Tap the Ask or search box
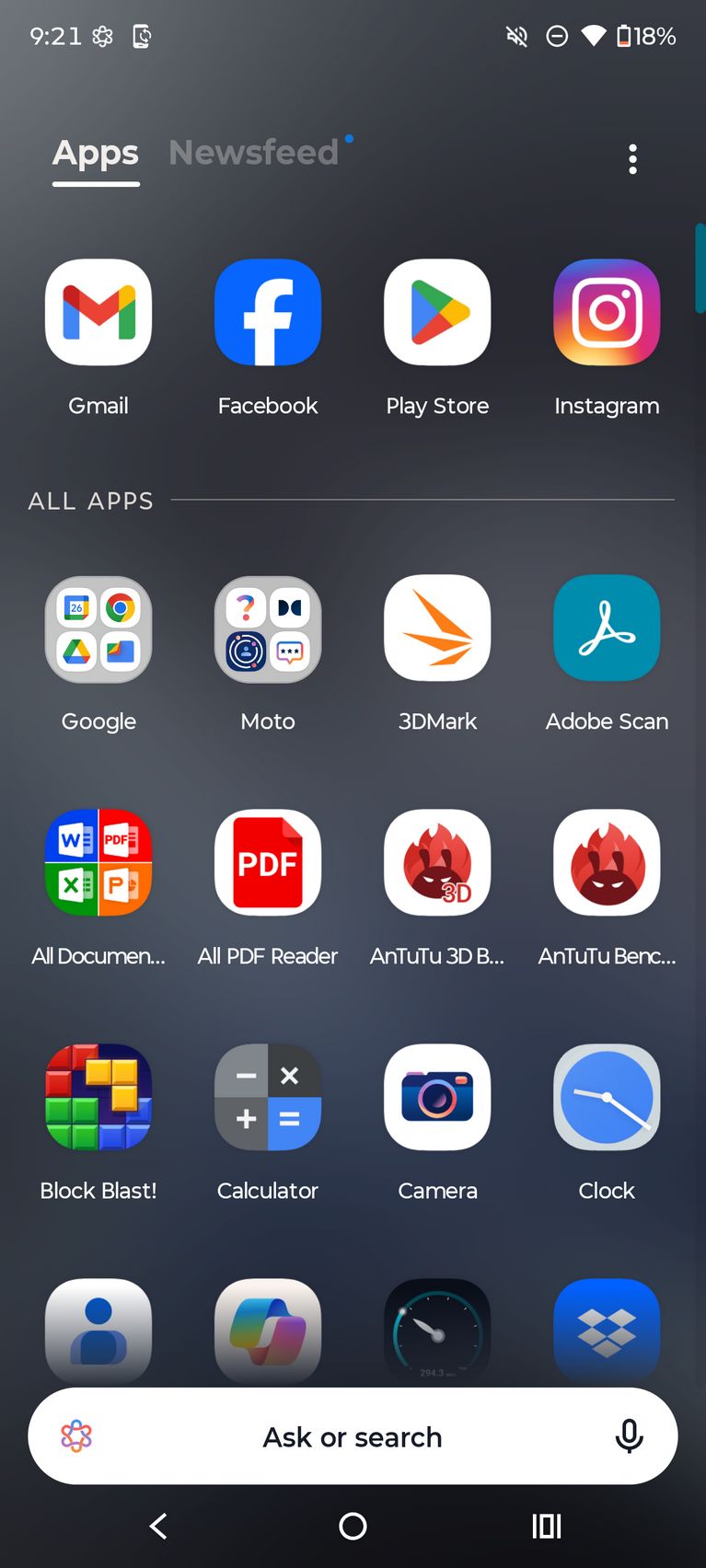The width and height of the screenshot is (706, 1568). coord(353,1436)
